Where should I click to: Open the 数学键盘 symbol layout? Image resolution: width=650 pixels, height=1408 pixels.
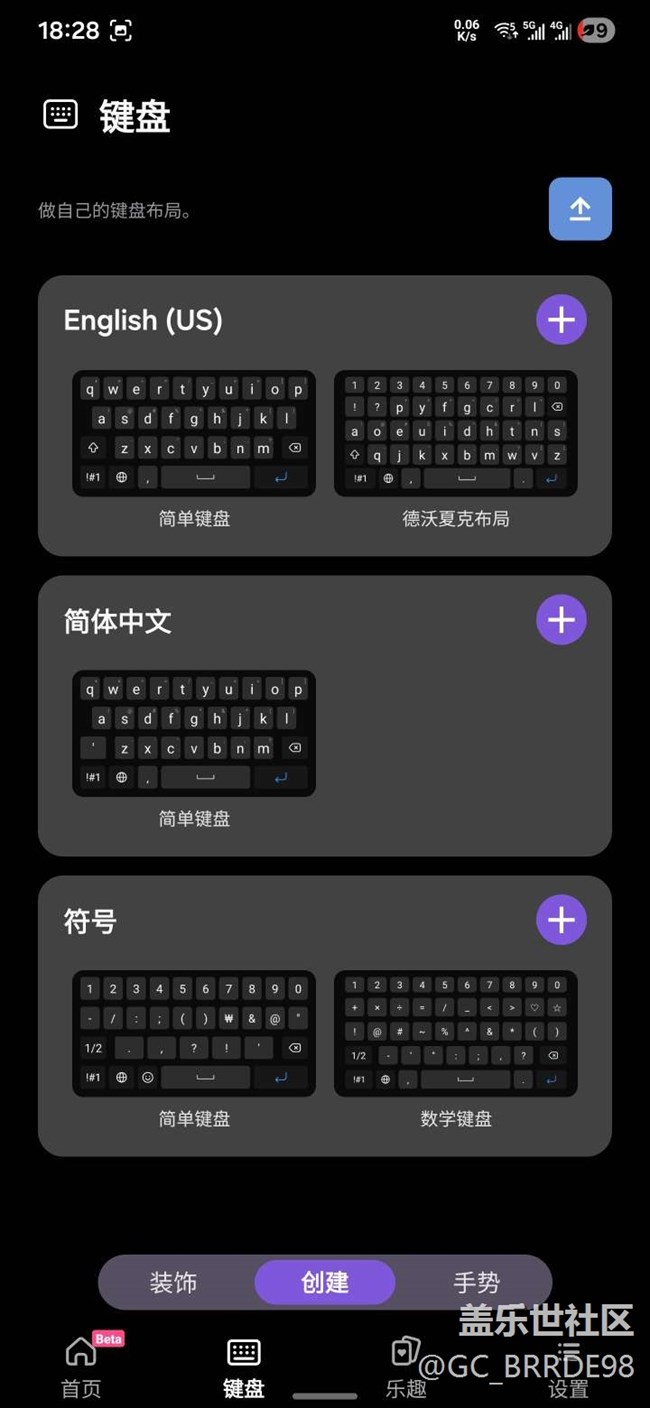point(456,1034)
